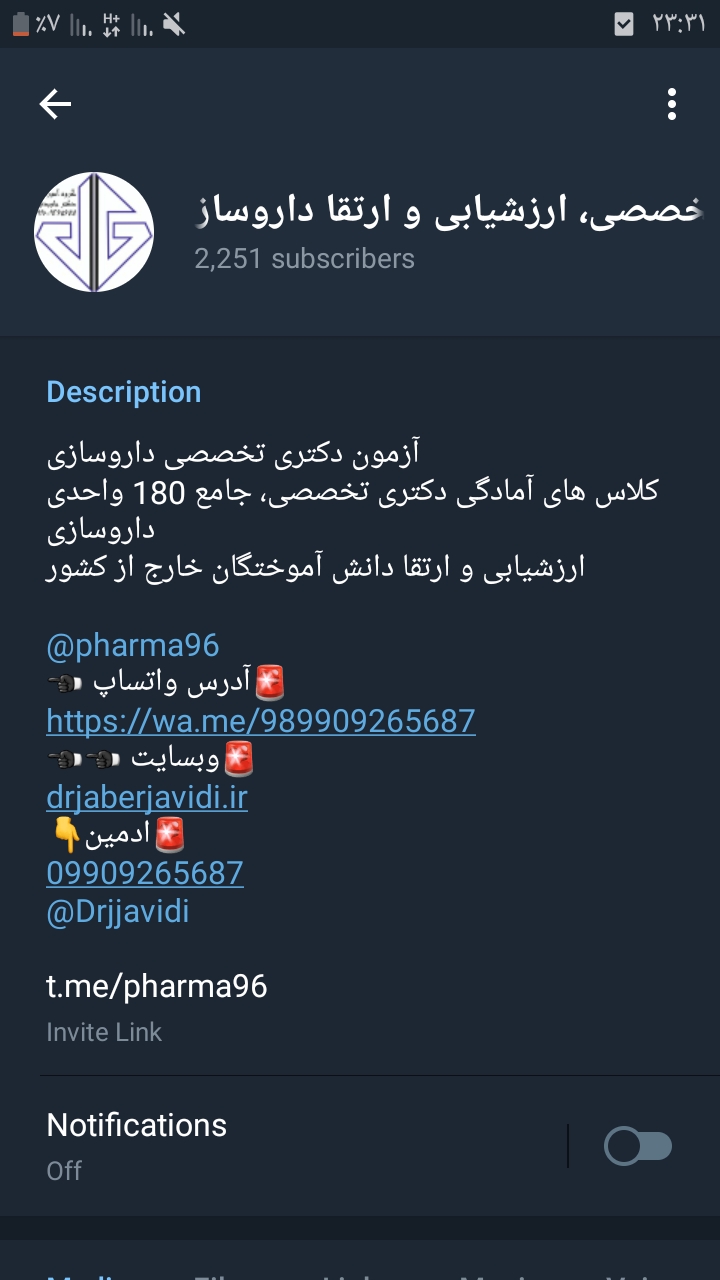Toggle the Notifications switch on

(638, 1146)
